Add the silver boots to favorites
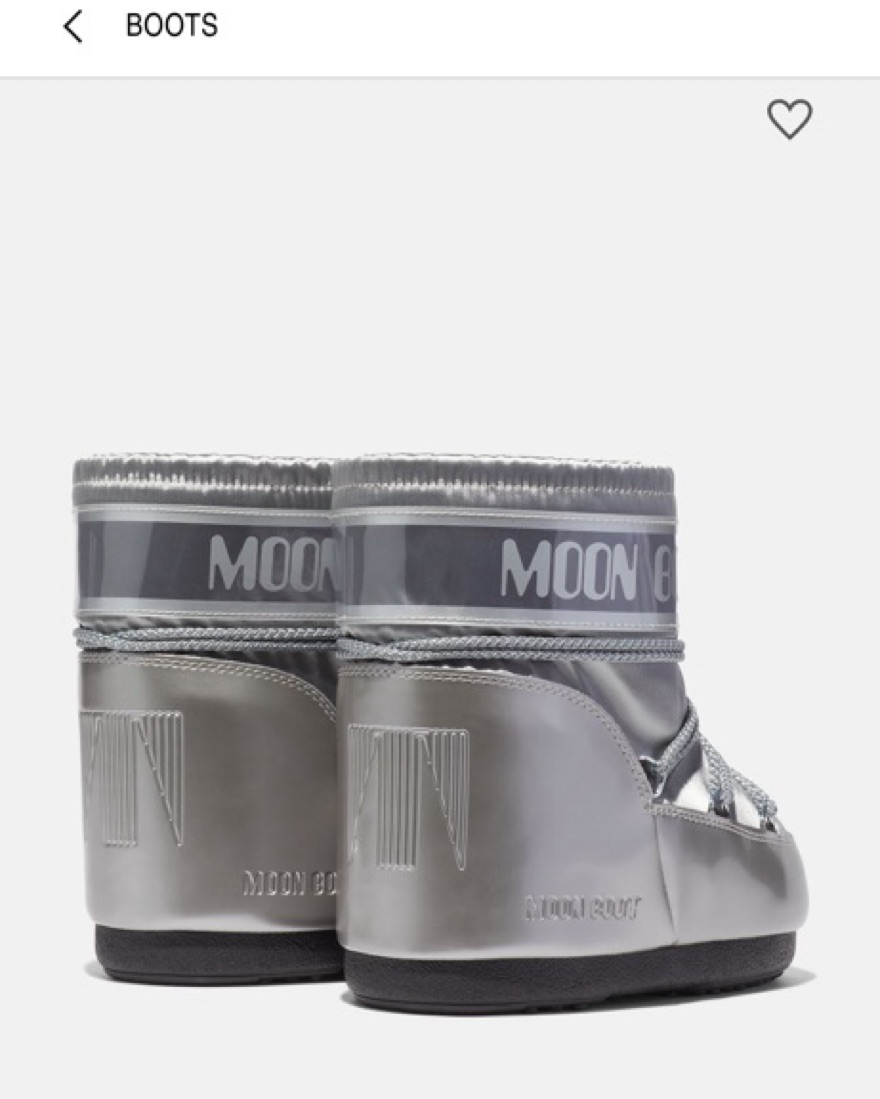880x1099 pixels. tap(789, 120)
